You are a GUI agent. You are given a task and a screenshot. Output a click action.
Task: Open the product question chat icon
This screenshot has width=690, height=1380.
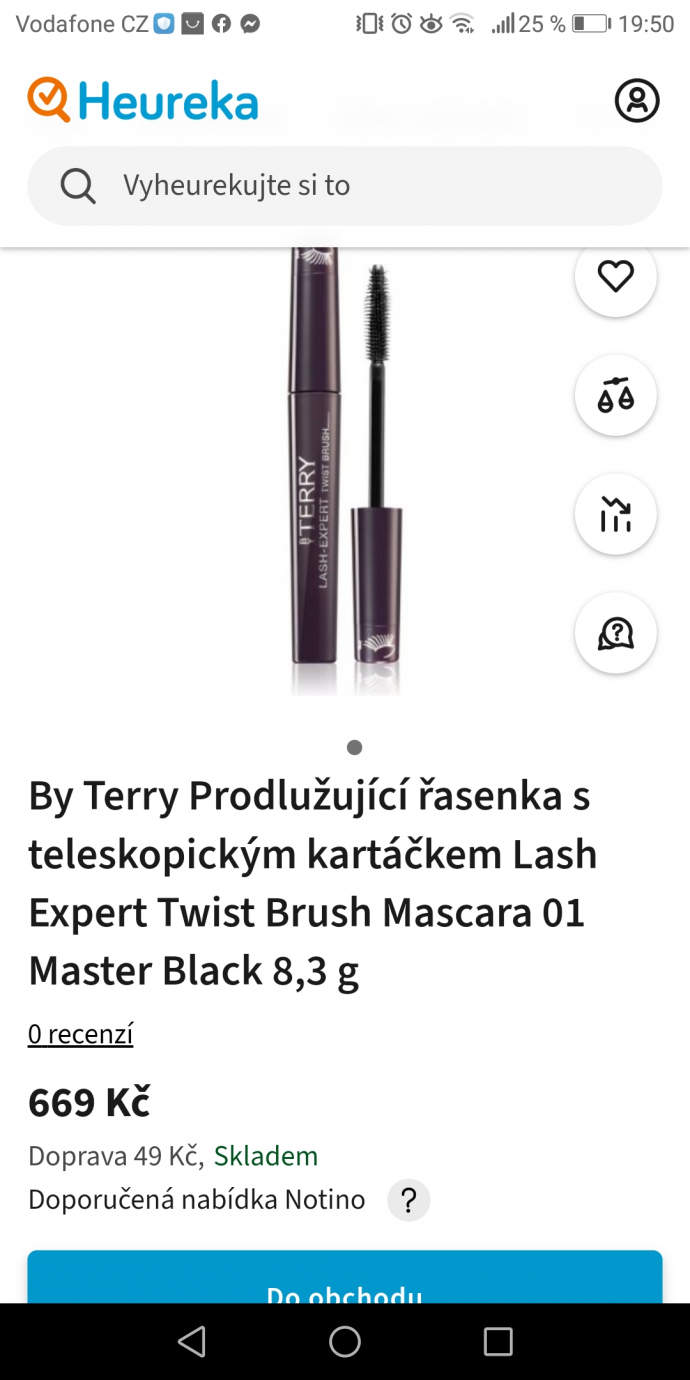616,634
